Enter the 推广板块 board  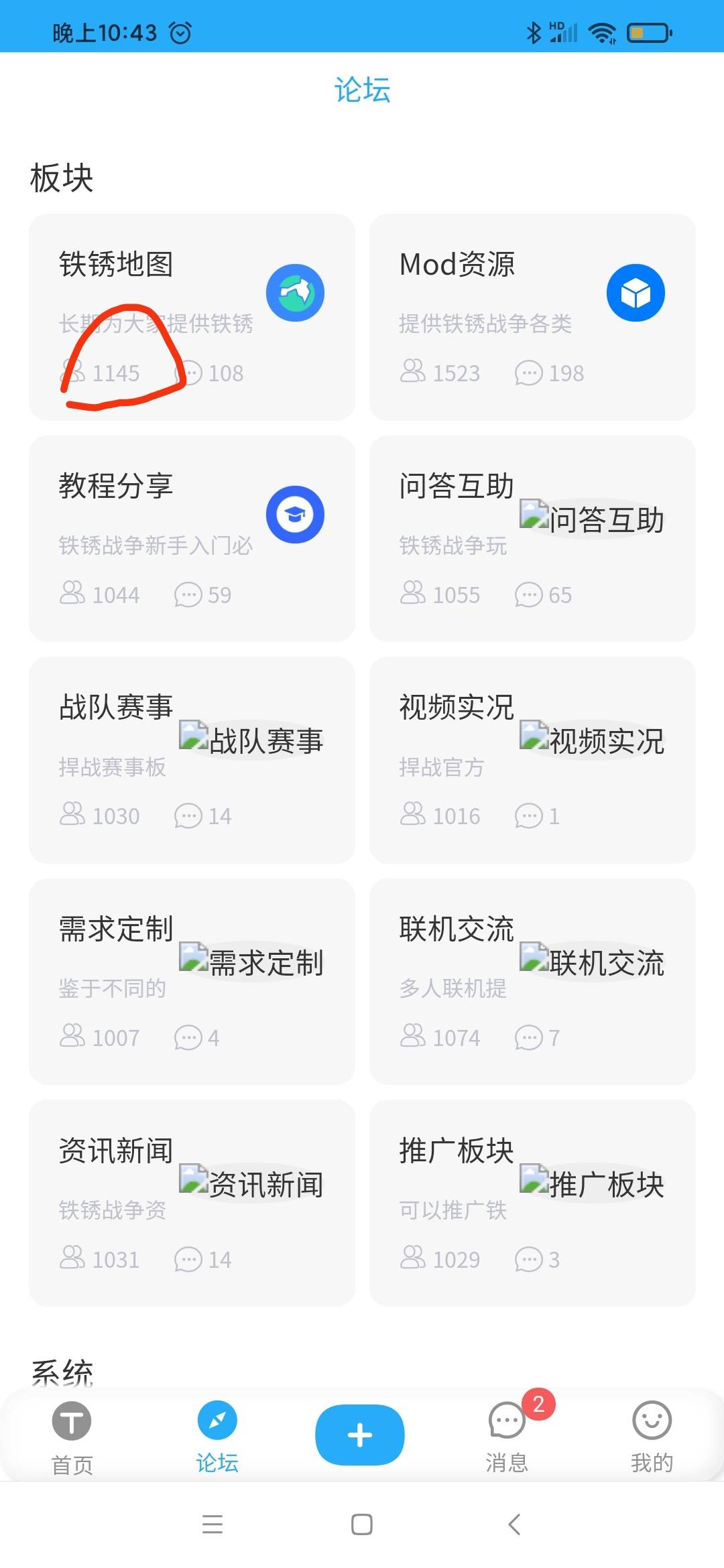coord(532,1202)
